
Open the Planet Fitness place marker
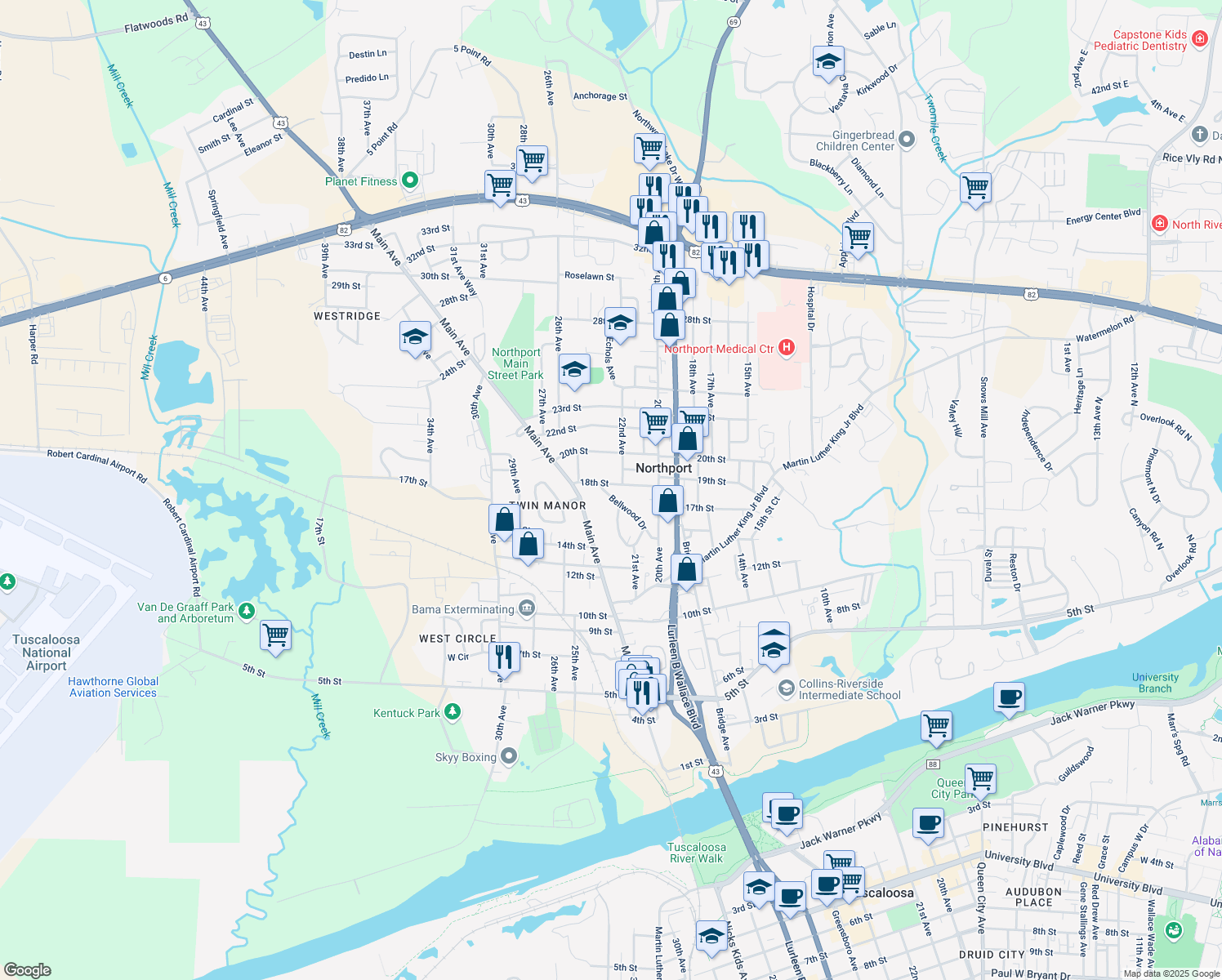pos(410,180)
